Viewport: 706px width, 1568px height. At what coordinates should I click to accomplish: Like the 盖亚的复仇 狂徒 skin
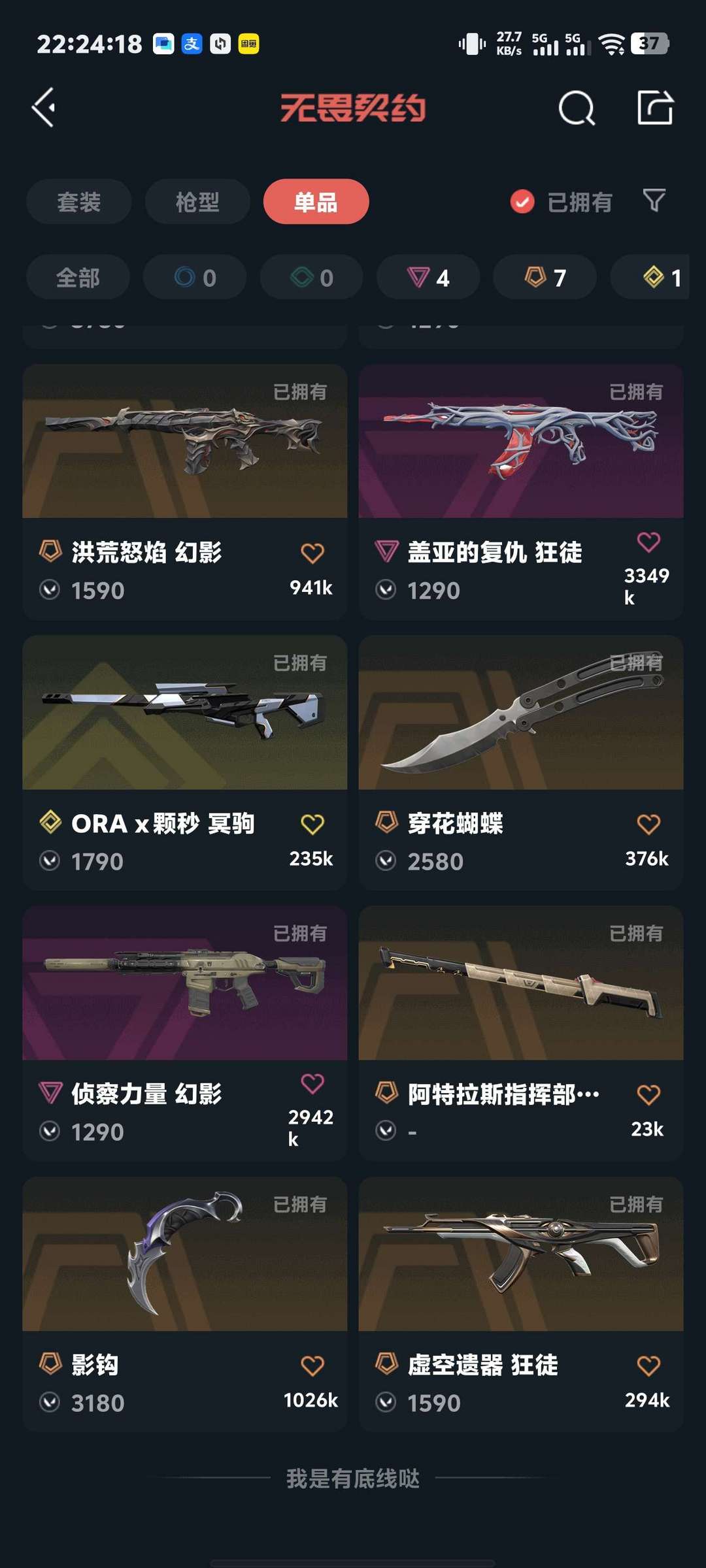648,542
